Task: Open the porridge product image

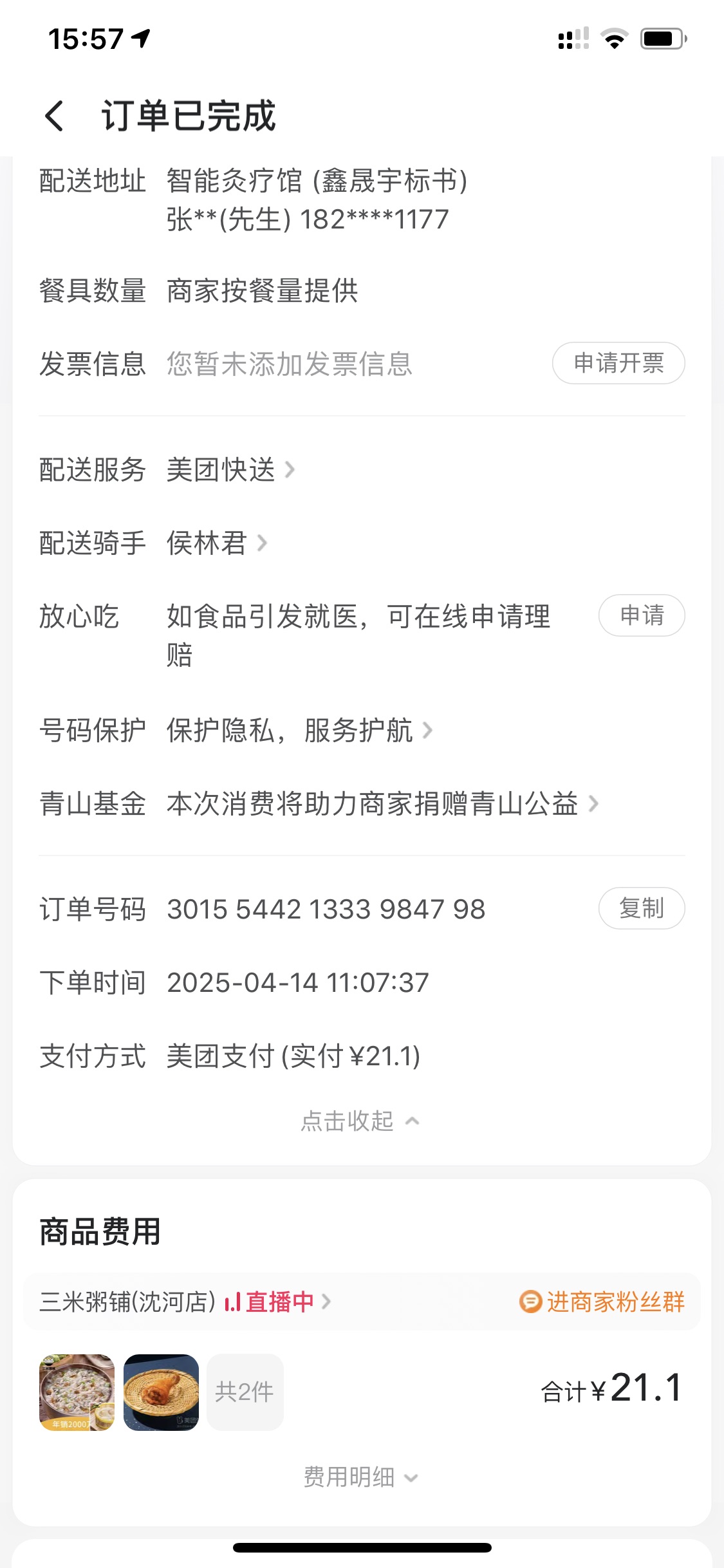Action: [x=77, y=1392]
